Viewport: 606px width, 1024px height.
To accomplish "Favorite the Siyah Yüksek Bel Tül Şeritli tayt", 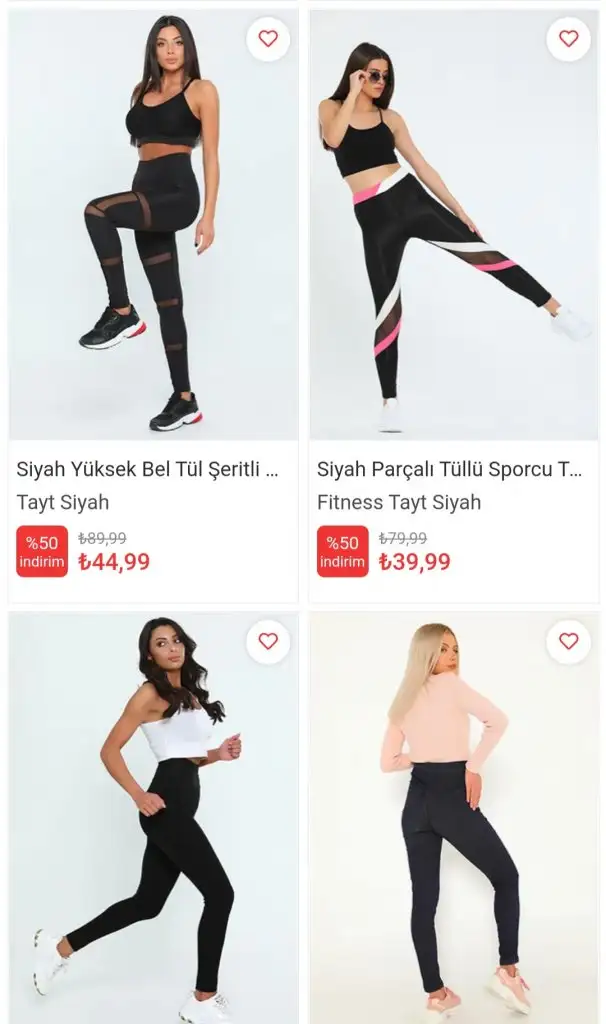I will pyautogui.click(x=268, y=39).
